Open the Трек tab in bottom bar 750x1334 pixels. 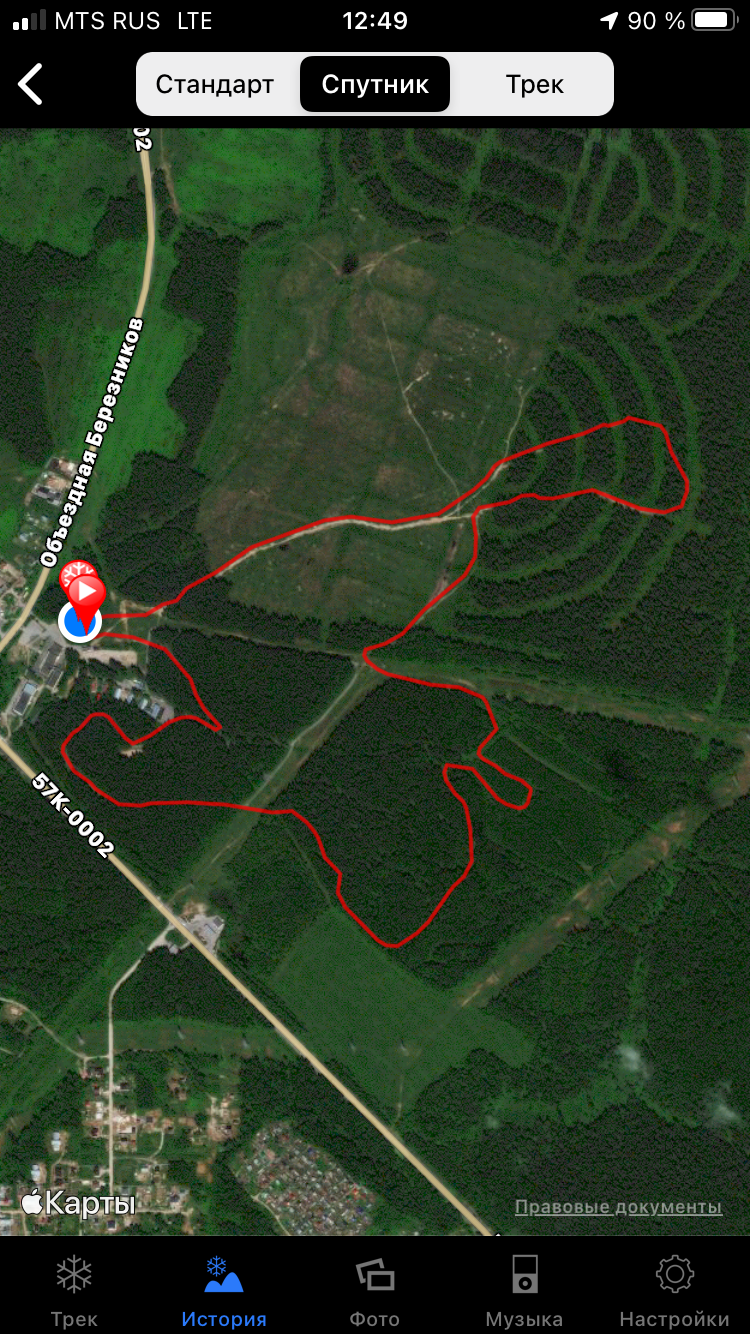point(74,1290)
